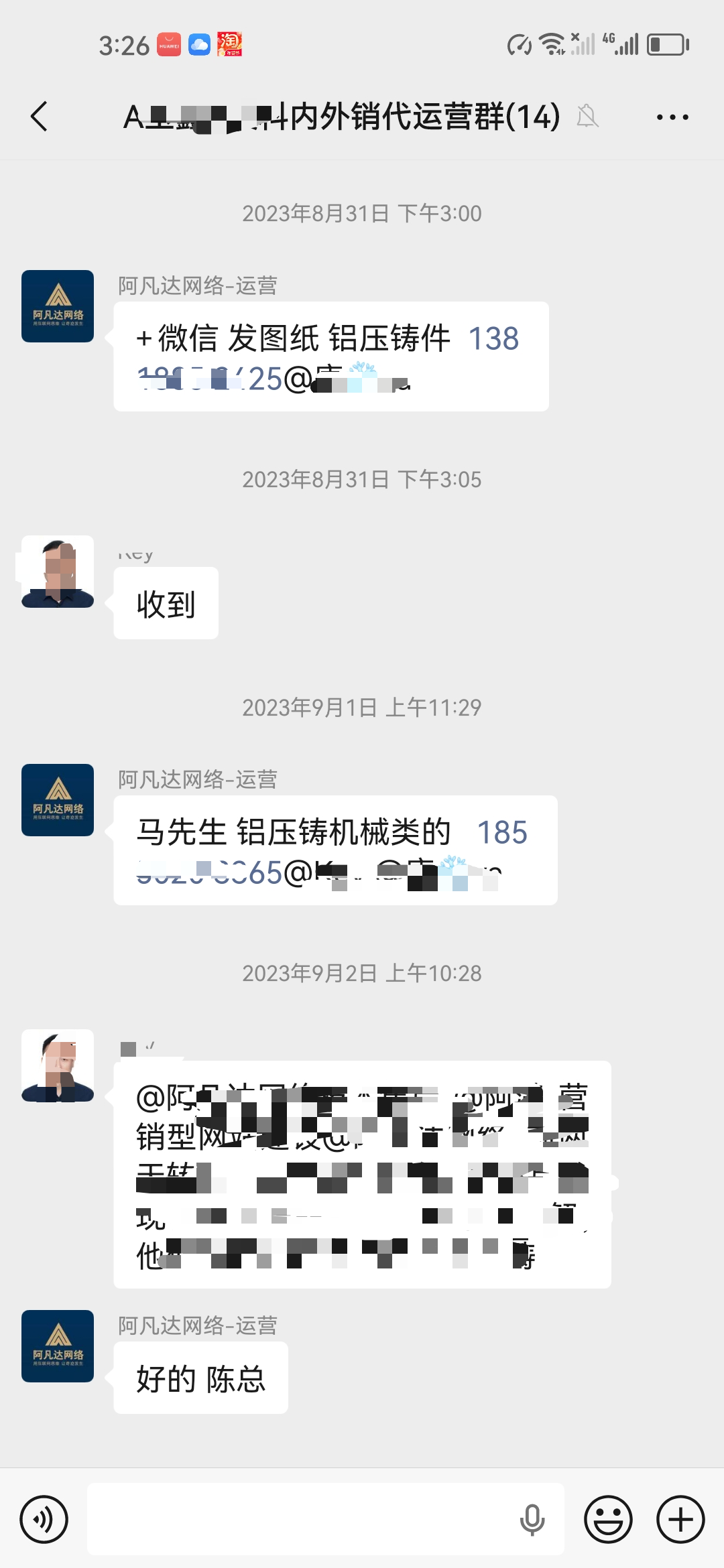Viewport: 724px width, 1568px height.
Task: View the profile of the 马先生 message's sender
Action: point(58,800)
